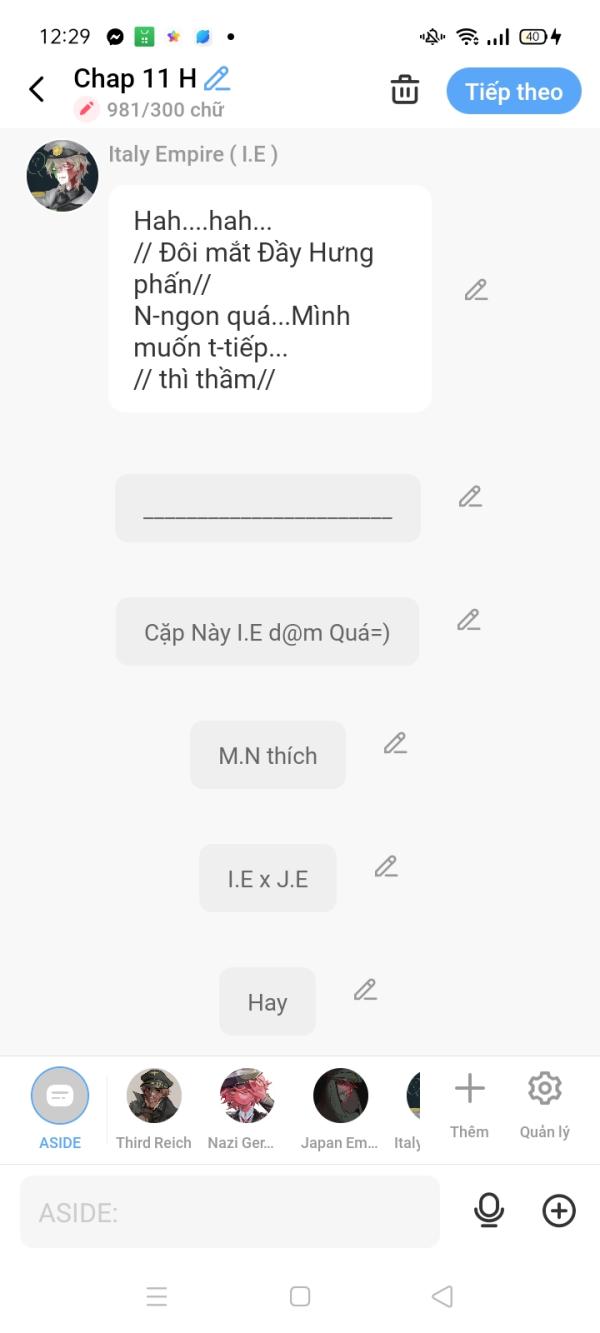Select ASIDE as the speaker
The height and width of the screenshot is (1333, 600).
click(60, 1108)
